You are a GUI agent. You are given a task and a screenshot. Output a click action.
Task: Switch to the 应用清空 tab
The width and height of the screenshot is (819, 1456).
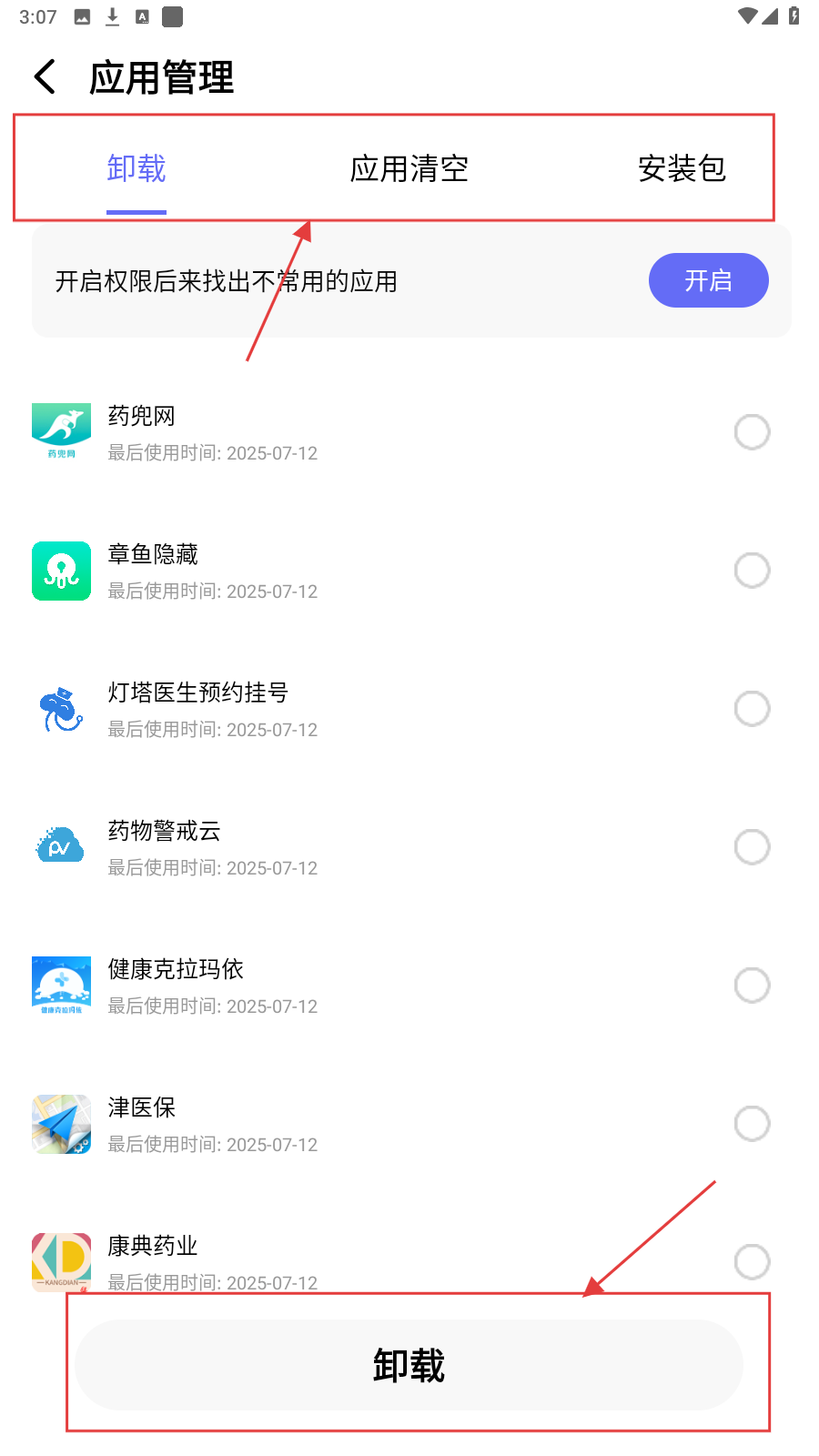409,168
